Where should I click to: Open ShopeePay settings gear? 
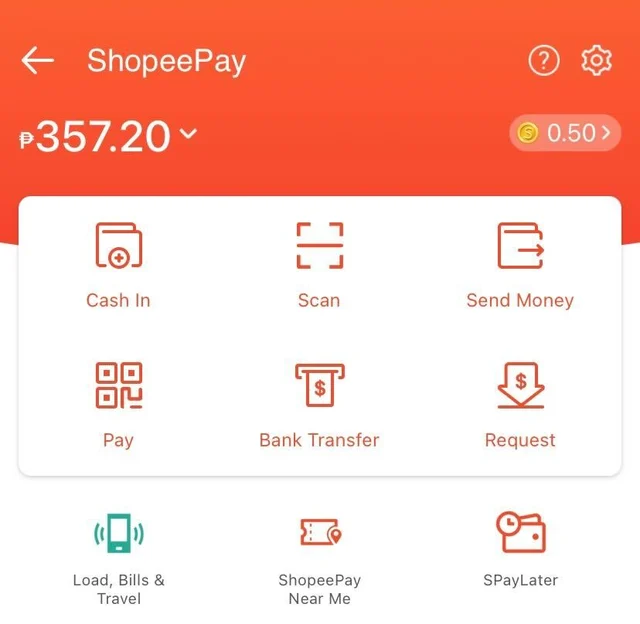[x=596, y=61]
